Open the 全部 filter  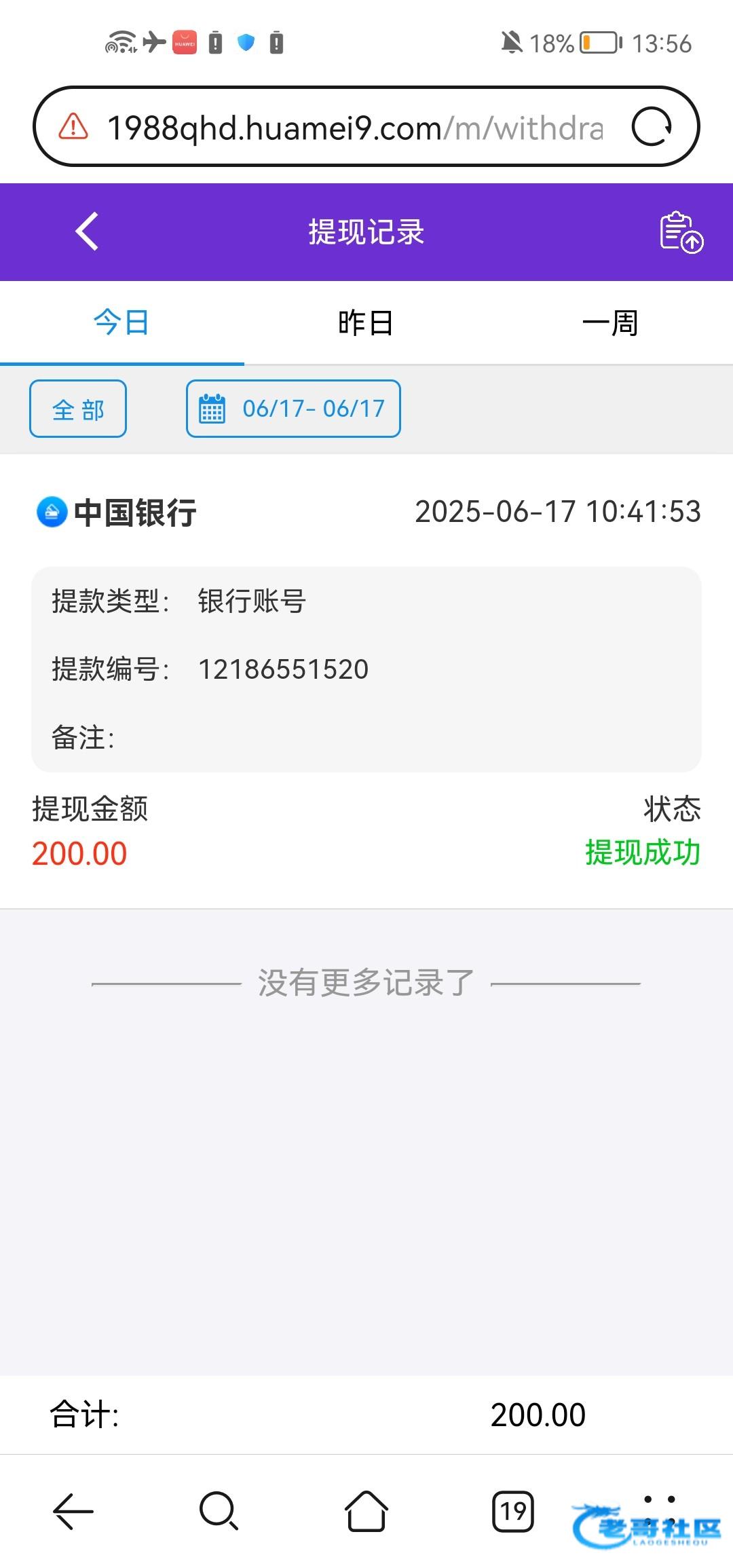(x=78, y=409)
